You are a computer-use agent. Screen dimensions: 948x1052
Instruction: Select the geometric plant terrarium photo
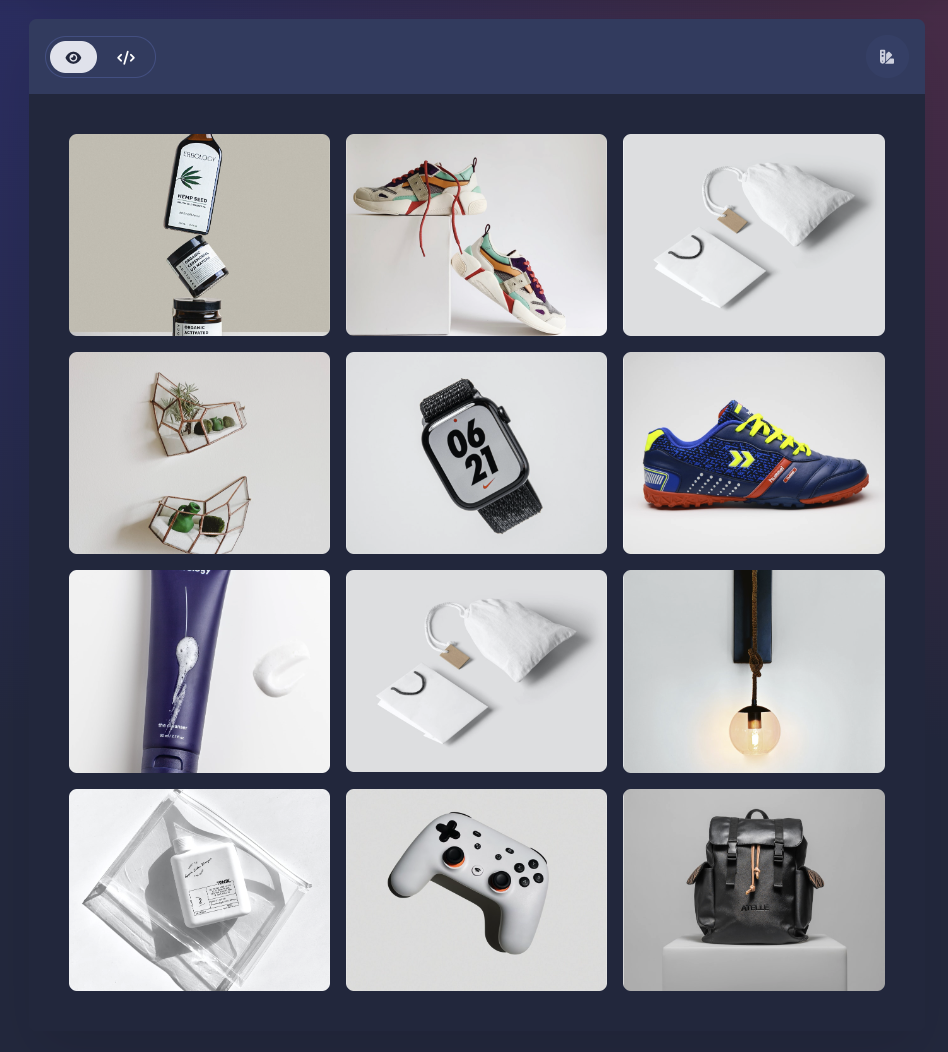click(199, 452)
